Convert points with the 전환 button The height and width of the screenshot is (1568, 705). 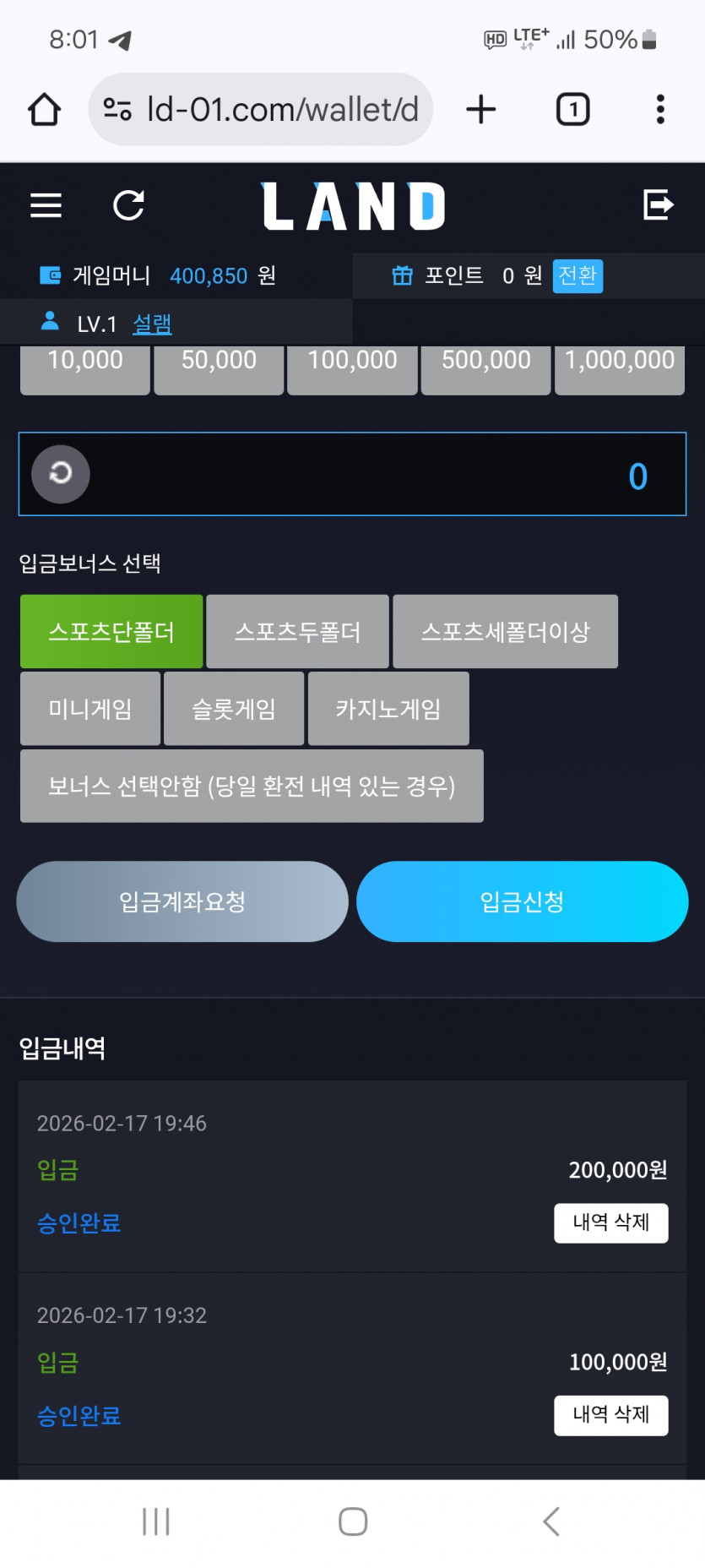[x=578, y=275]
